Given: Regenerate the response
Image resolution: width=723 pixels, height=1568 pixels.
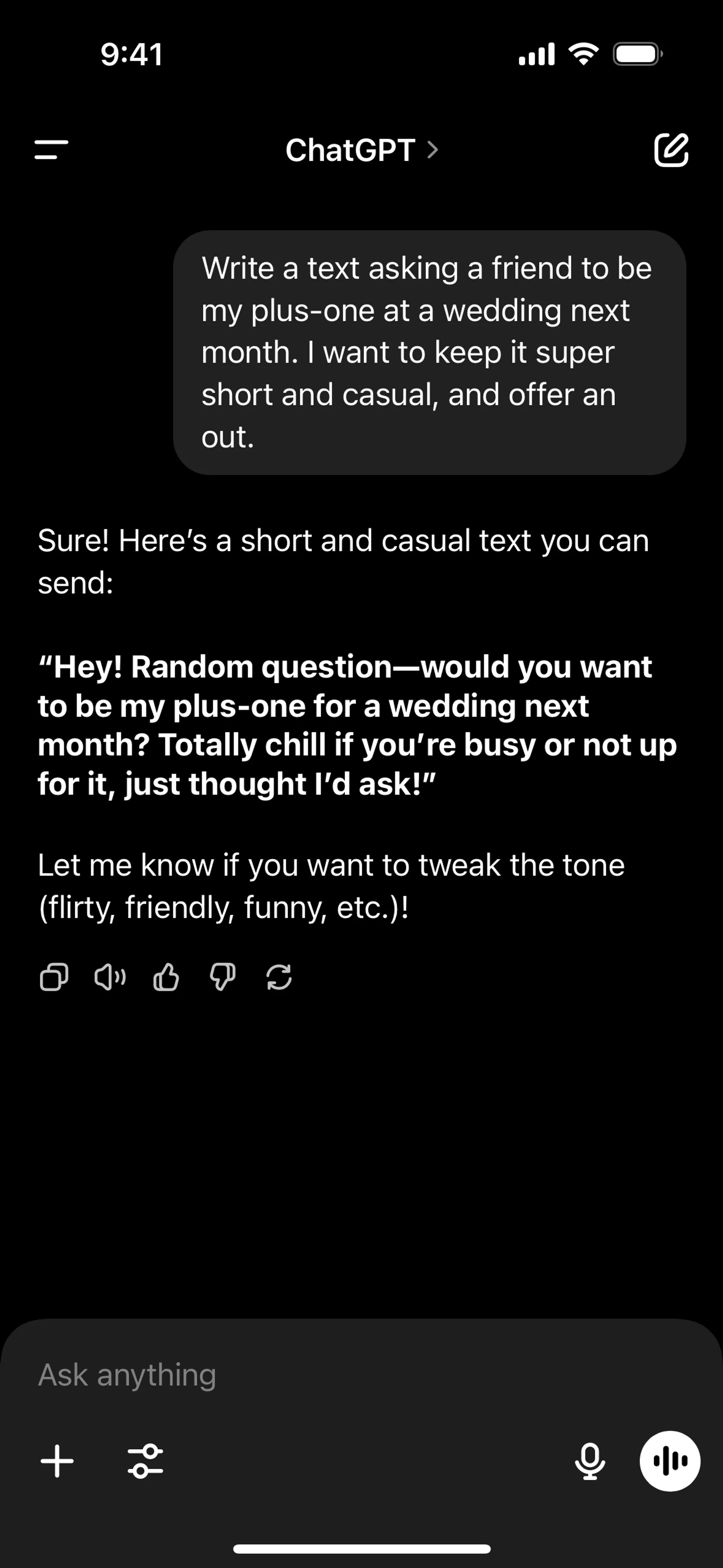Looking at the screenshot, I should tap(279, 978).
